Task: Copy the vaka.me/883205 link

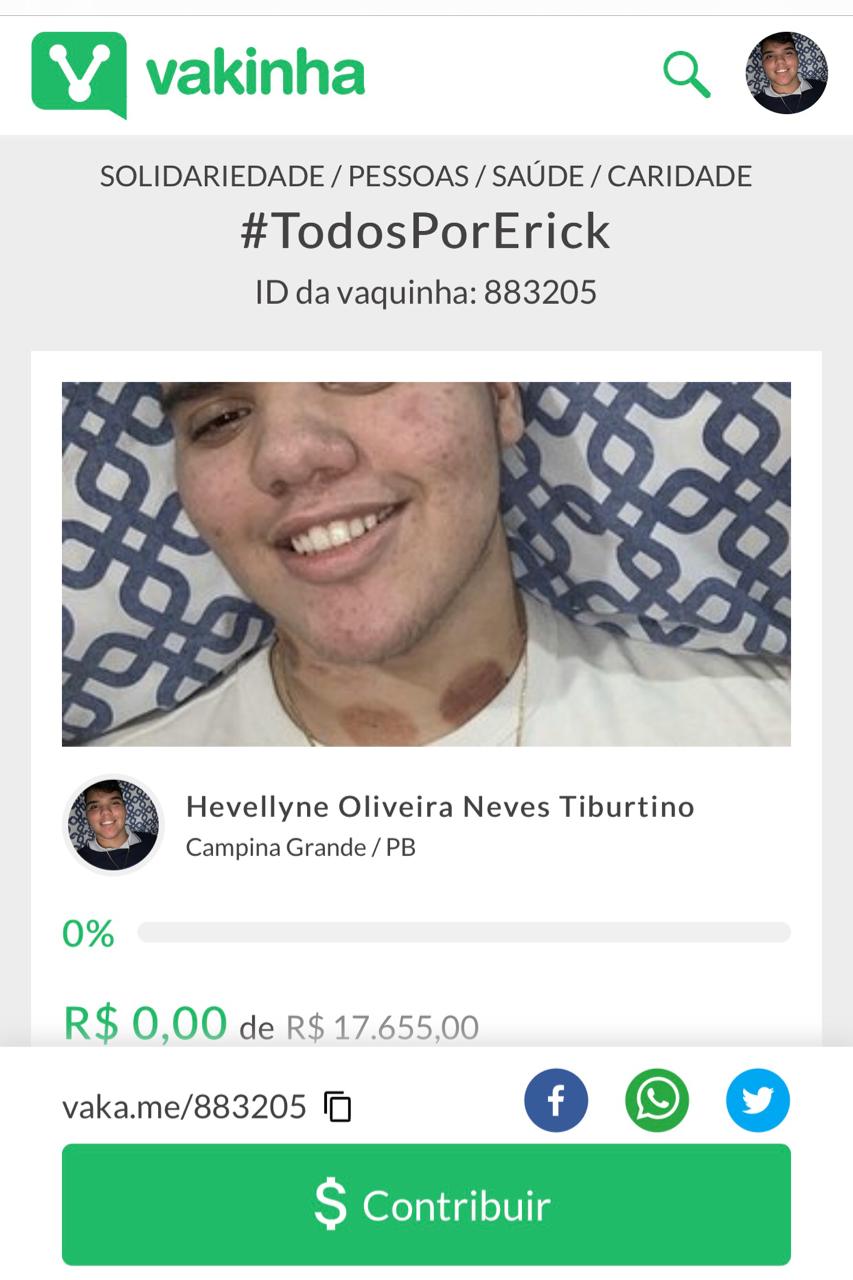Action: click(x=339, y=1107)
